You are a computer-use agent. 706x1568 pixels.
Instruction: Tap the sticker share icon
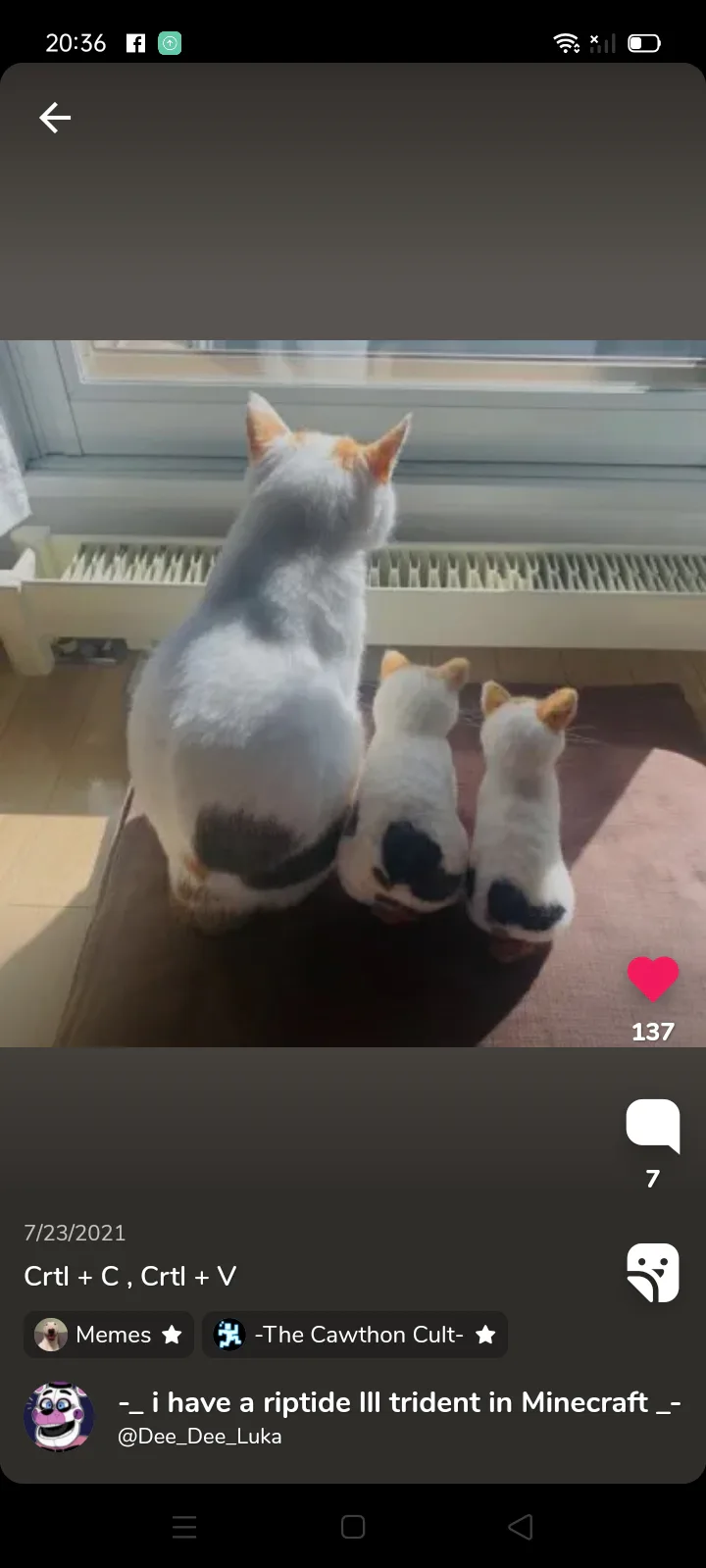point(653,1272)
